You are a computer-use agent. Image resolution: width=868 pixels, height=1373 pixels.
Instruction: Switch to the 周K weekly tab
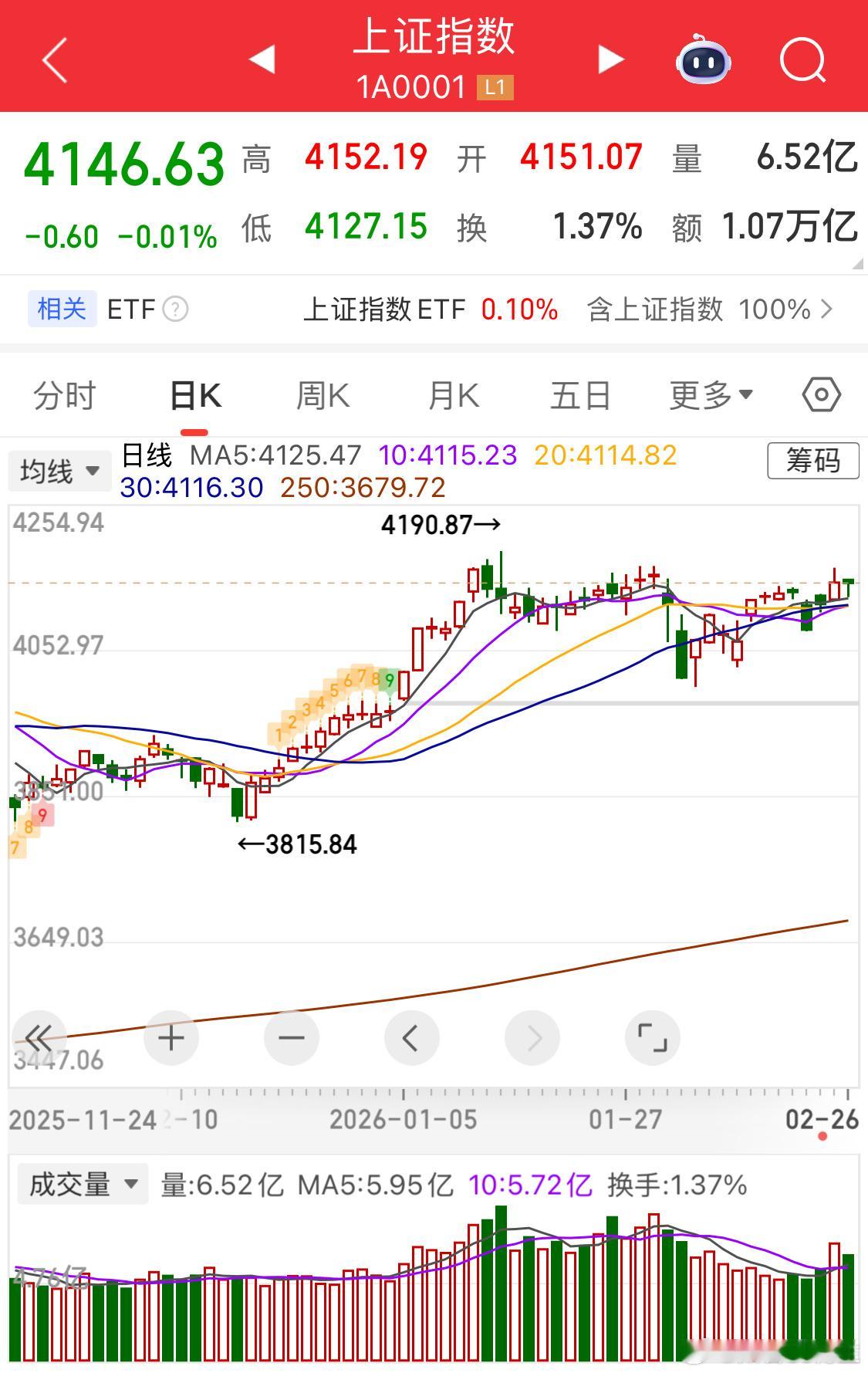pos(321,394)
